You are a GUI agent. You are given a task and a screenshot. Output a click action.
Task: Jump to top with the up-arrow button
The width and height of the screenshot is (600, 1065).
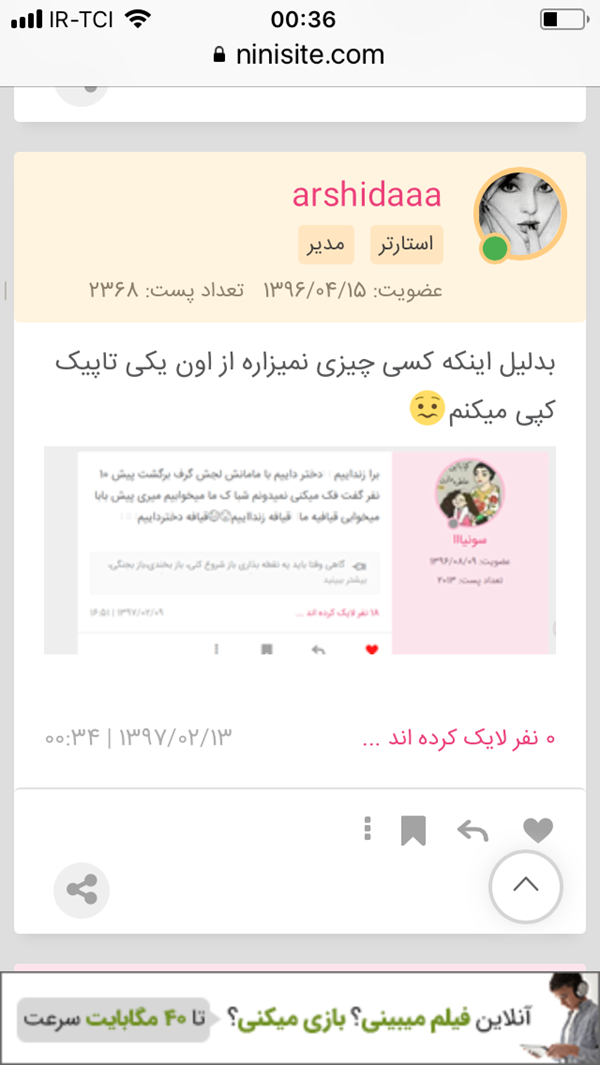526,885
